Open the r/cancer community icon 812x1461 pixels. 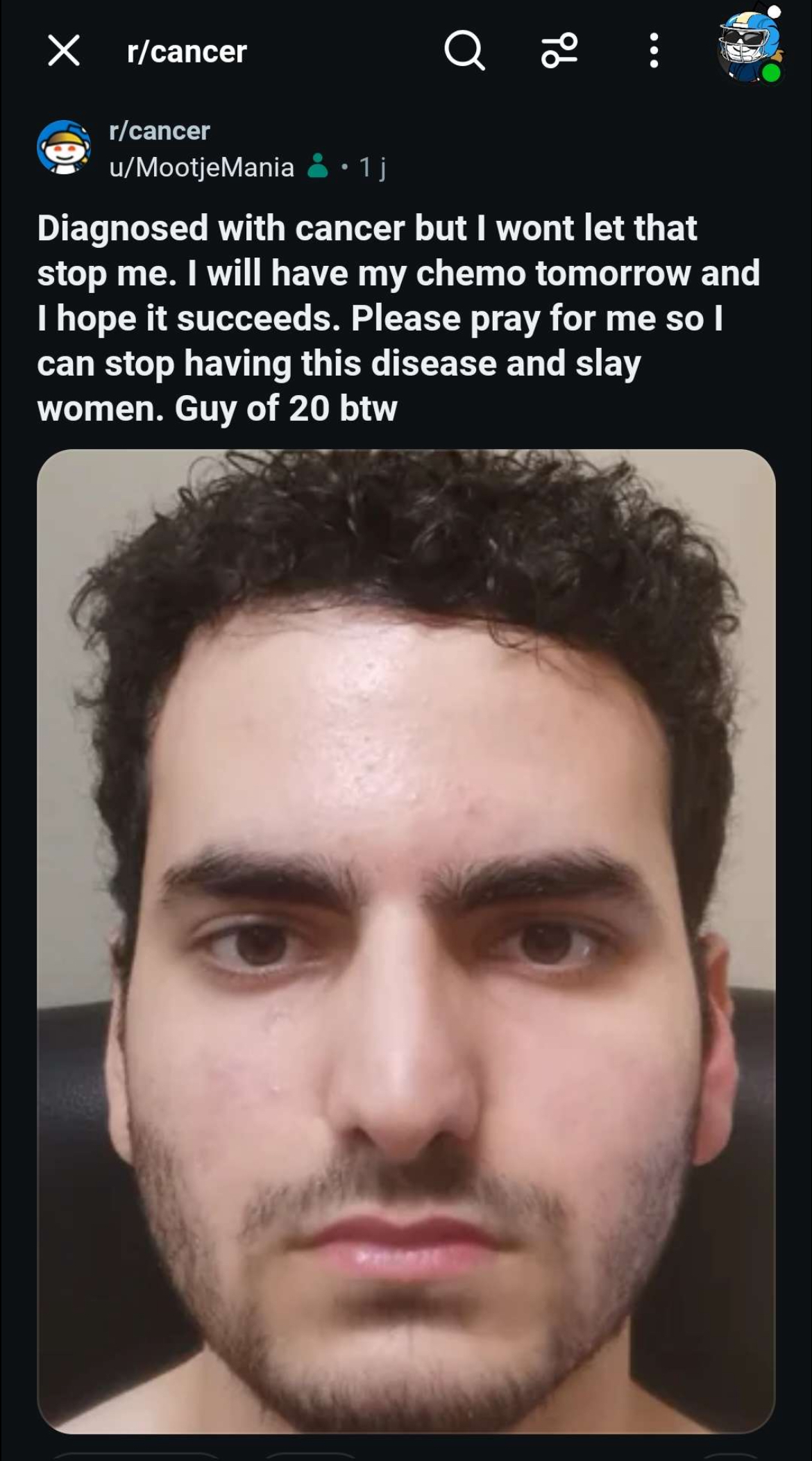[x=64, y=148]
